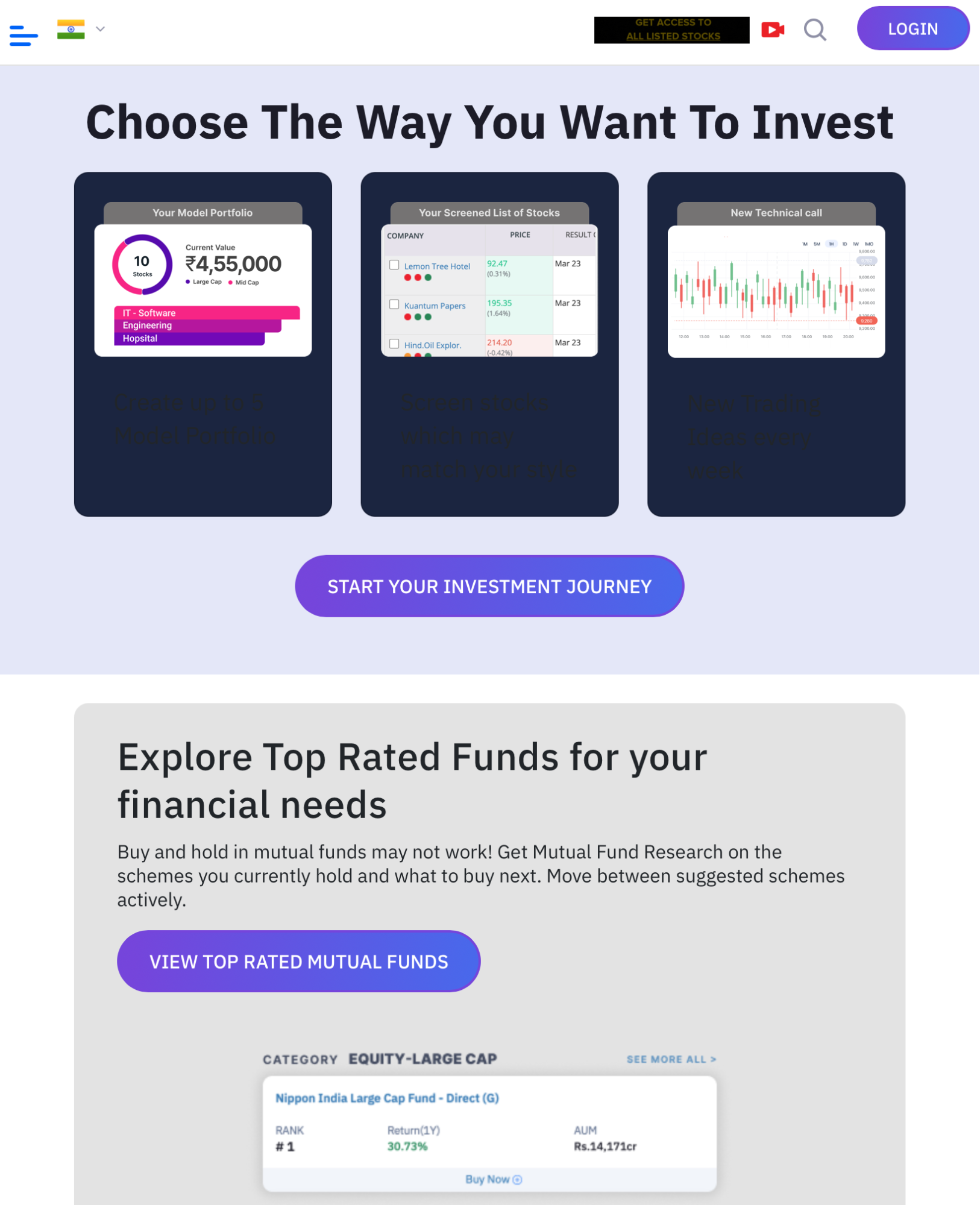
Task: Open the red video icon
Action: [x=772, y=30]
